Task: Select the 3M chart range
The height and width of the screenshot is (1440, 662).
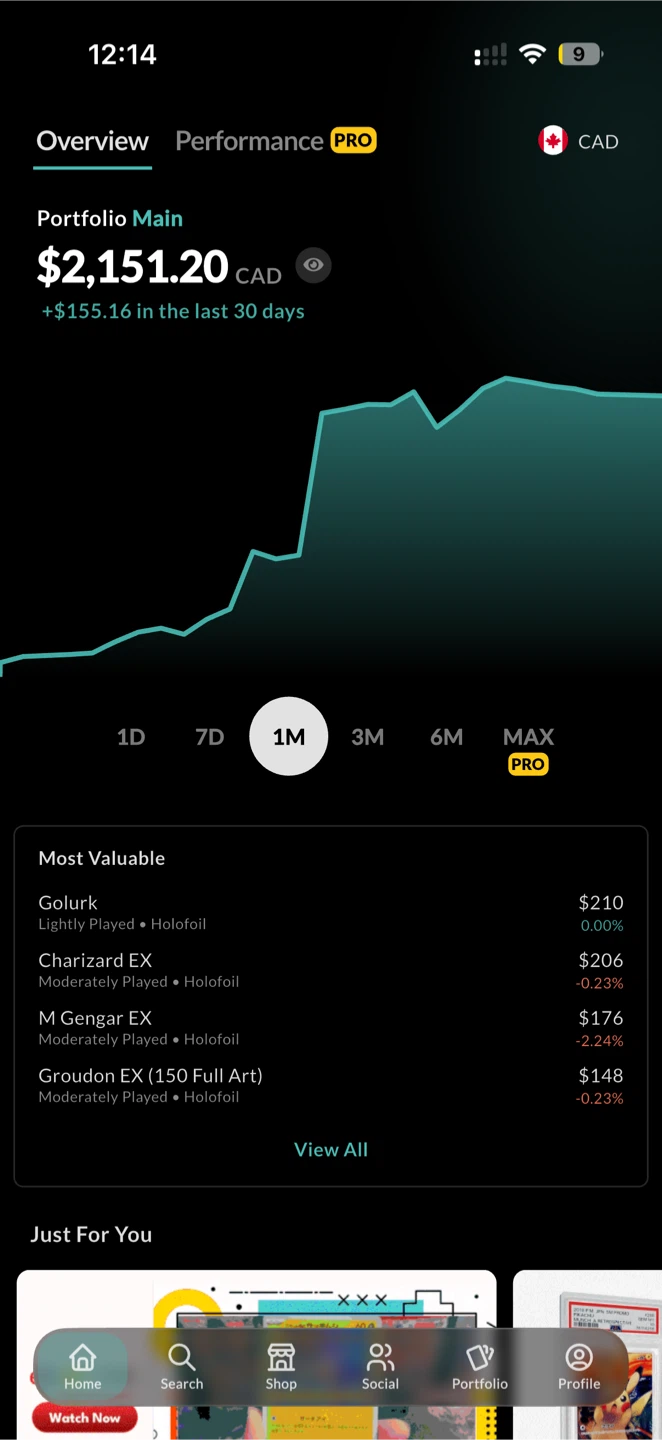Action: click(x=368, y=737)
